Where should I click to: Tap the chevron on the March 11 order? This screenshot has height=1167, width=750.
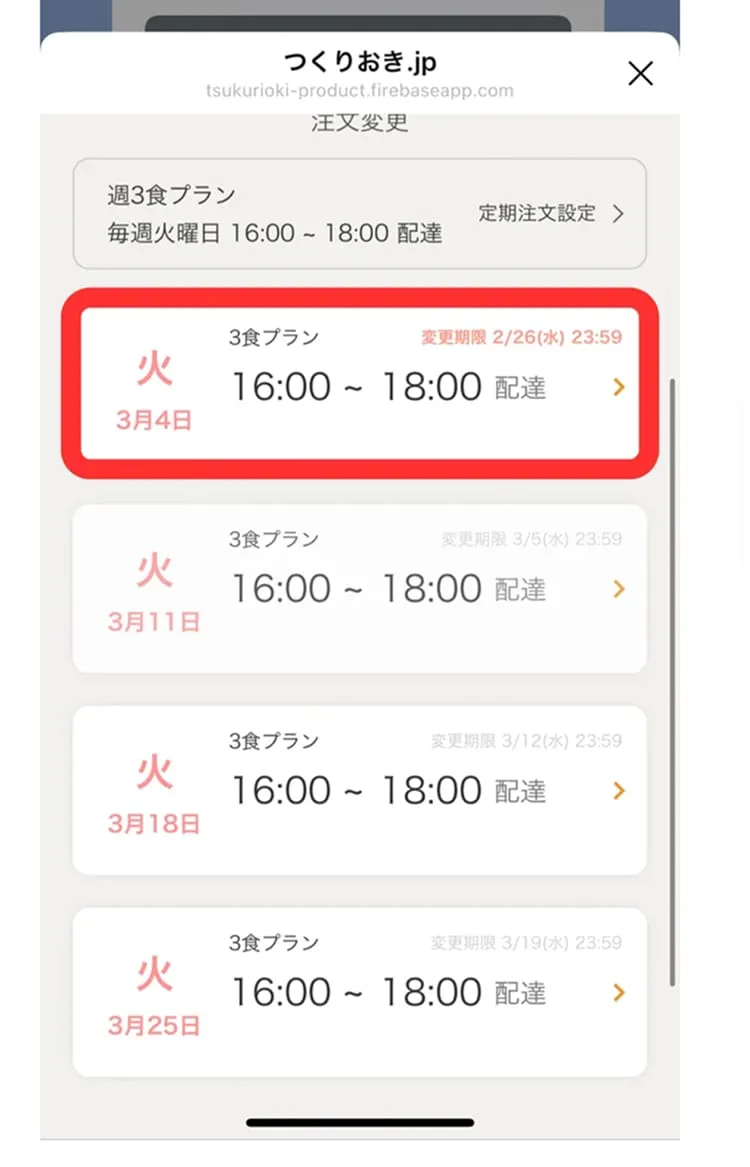[x=618, y=588]
